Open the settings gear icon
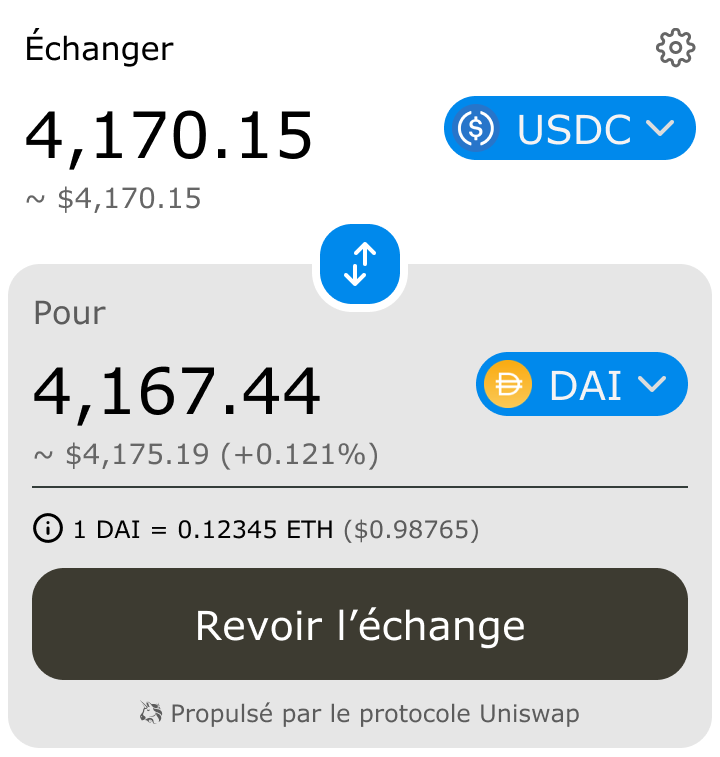Image resolution: width=720 pixels, height=757 pixels. pos(676,46)
